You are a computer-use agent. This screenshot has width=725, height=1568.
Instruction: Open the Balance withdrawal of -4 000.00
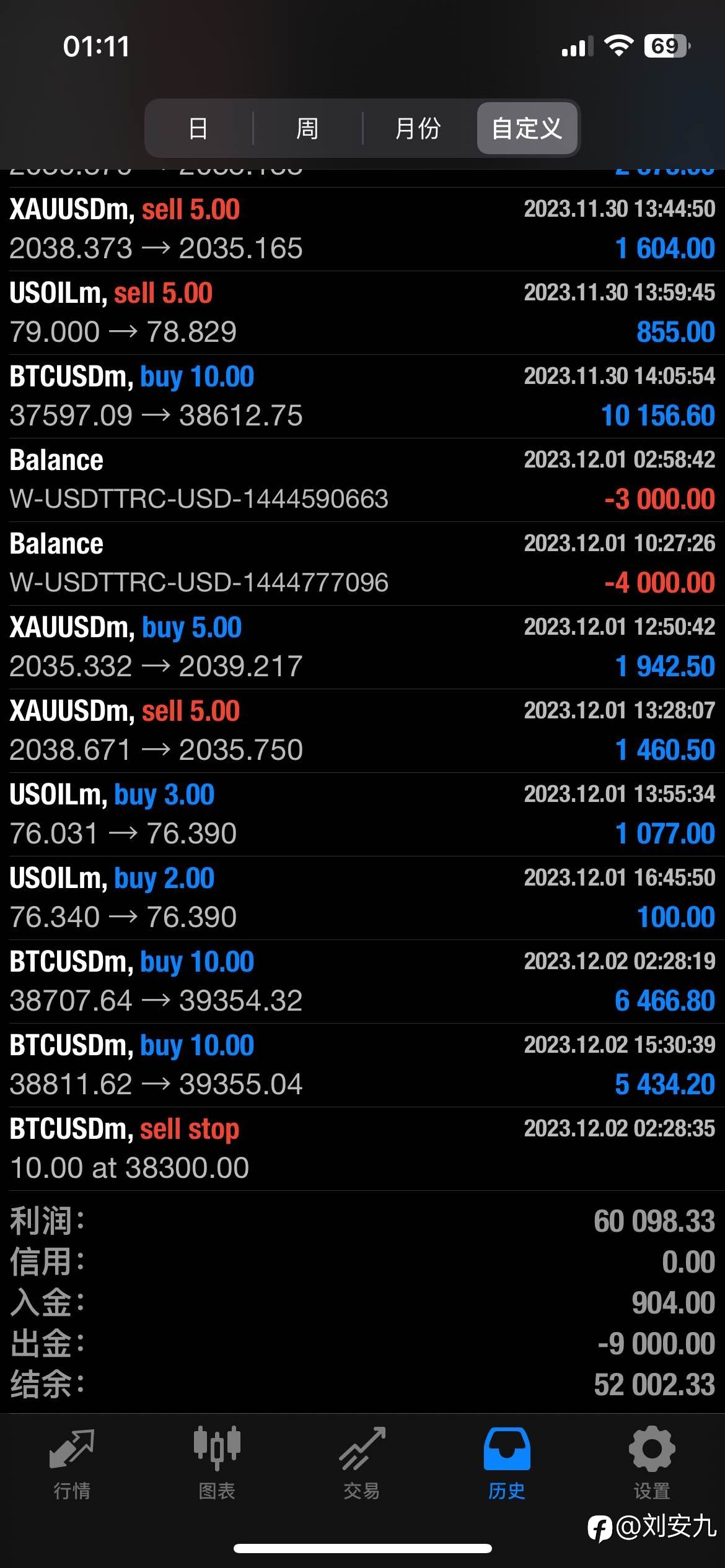click(x=362, y=564)
